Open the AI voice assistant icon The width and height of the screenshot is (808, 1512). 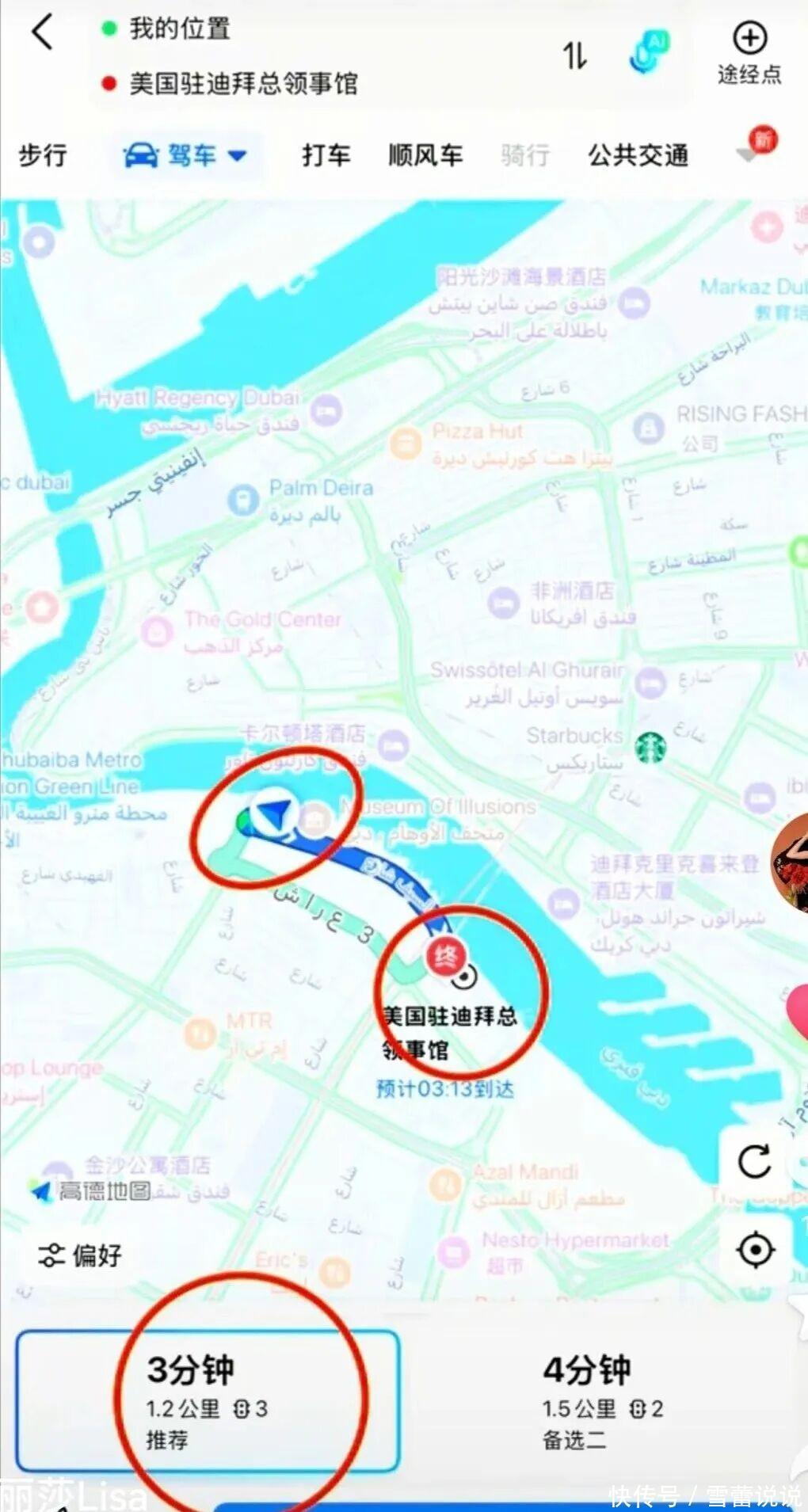click(649, 53)
